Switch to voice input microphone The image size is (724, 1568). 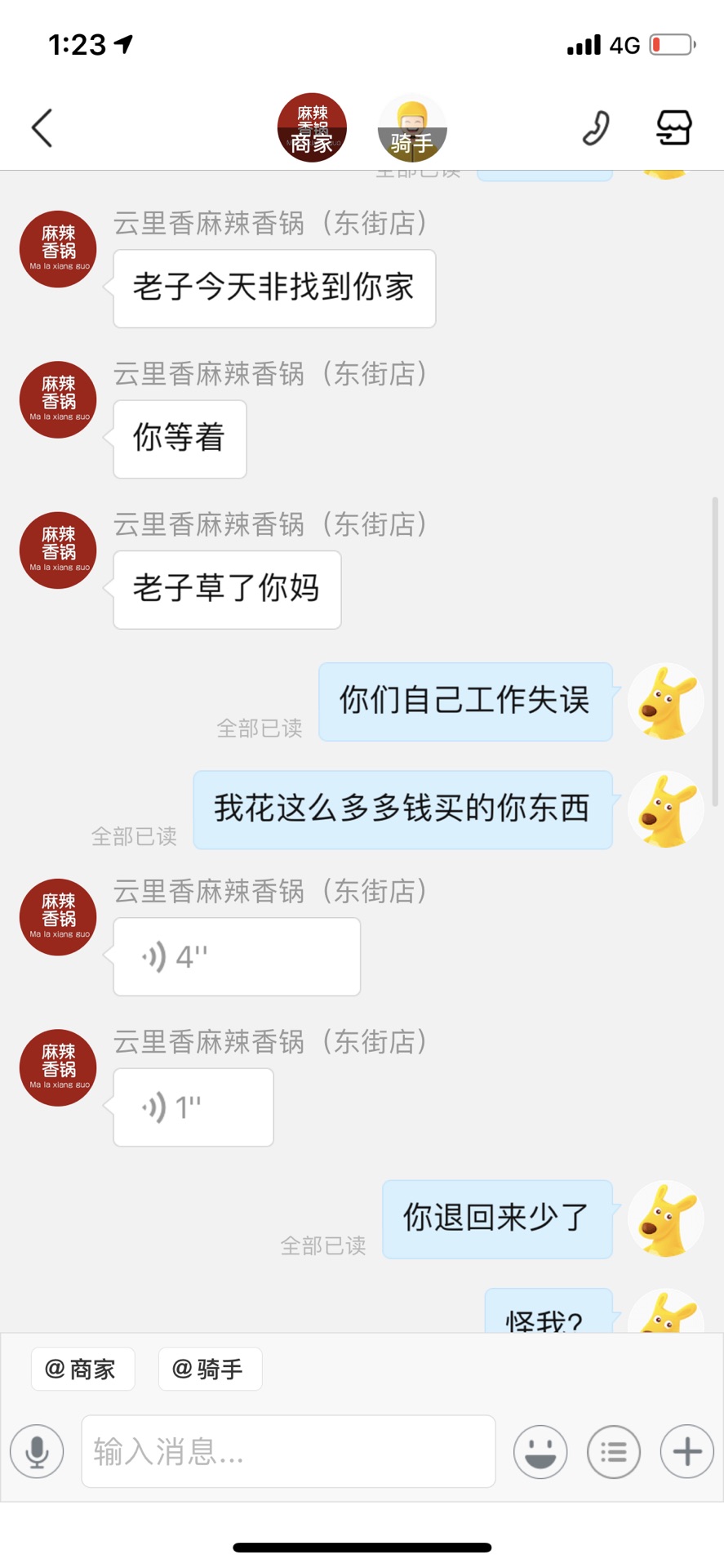(37, 1451)
